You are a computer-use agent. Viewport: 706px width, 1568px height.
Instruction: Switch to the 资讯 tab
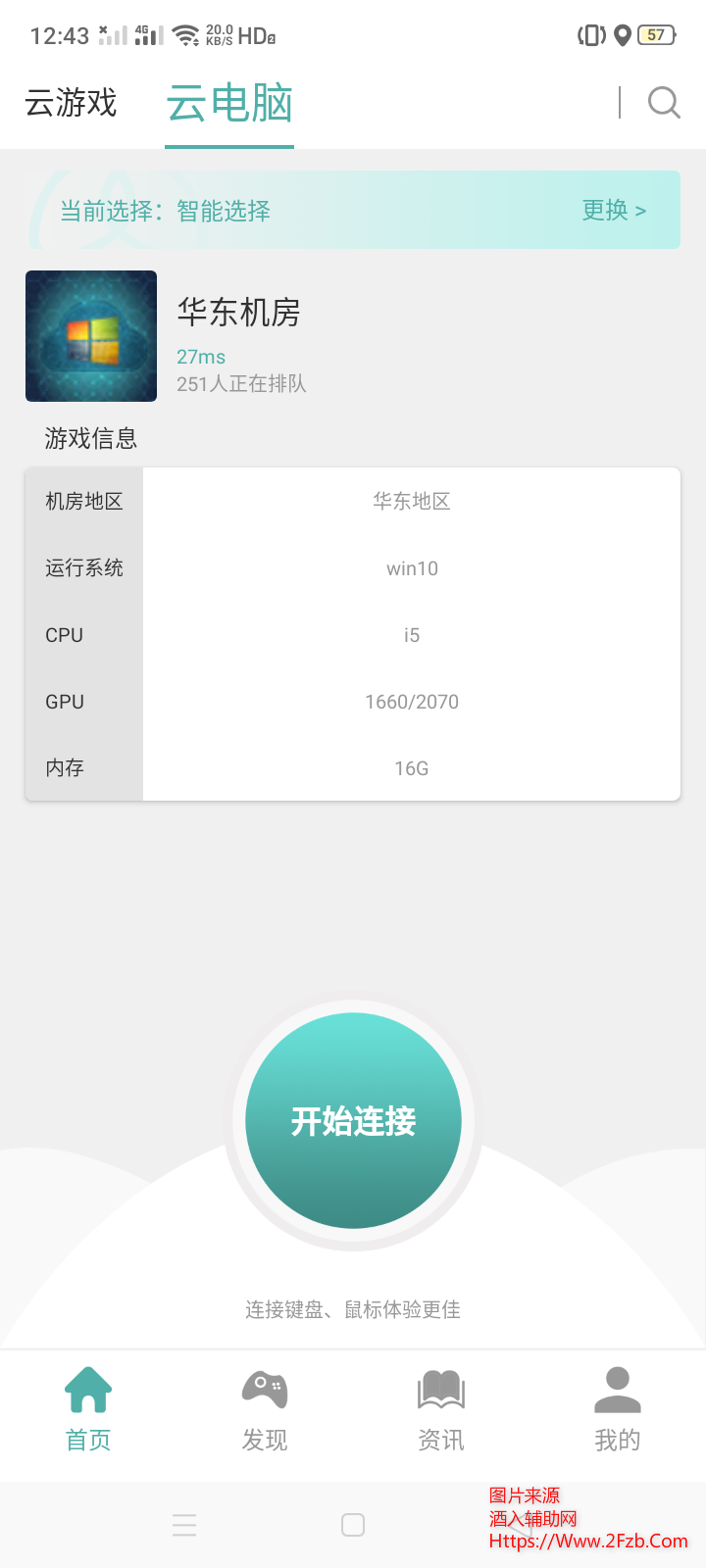pyautogui.click(x=441, y=1409)
